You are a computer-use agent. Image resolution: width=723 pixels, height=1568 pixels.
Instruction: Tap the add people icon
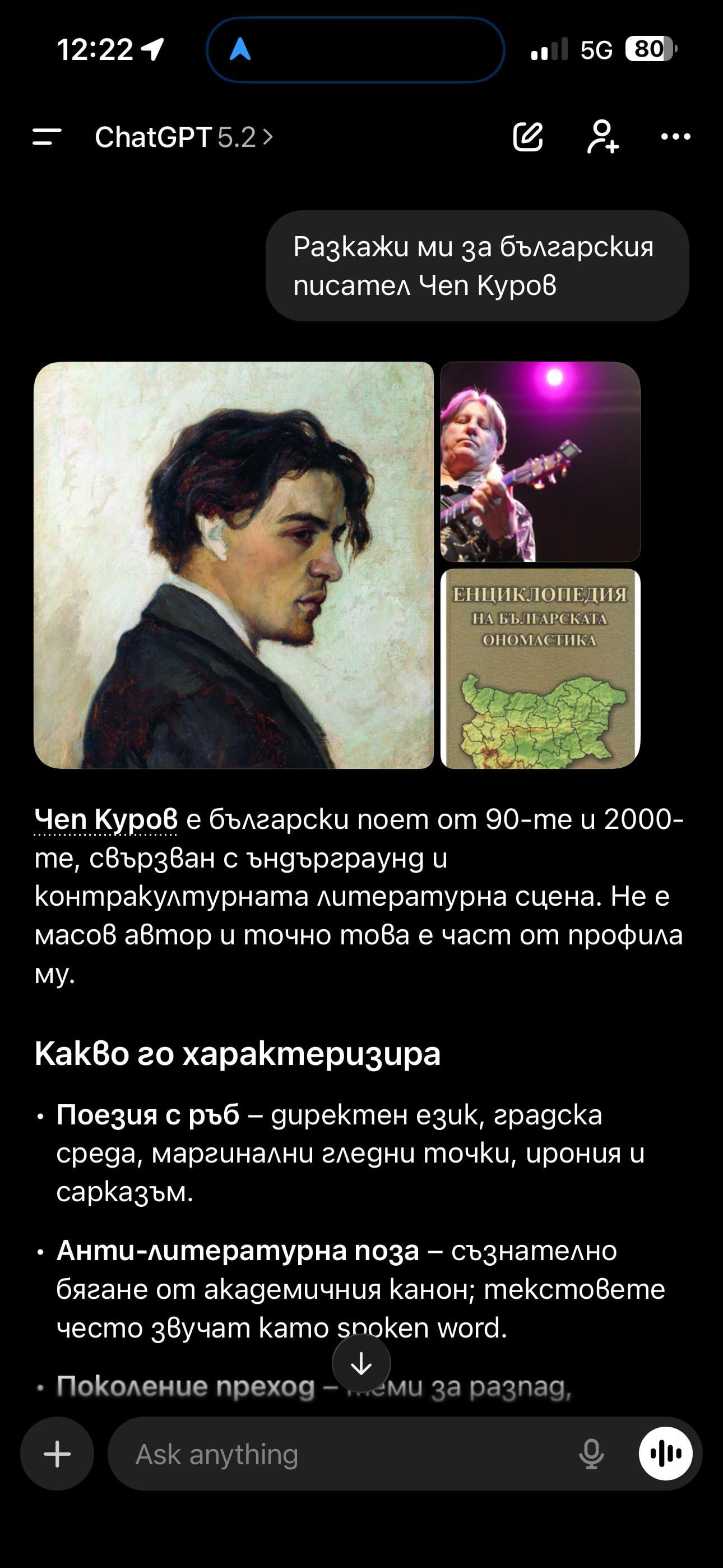(x=602, y=137)
